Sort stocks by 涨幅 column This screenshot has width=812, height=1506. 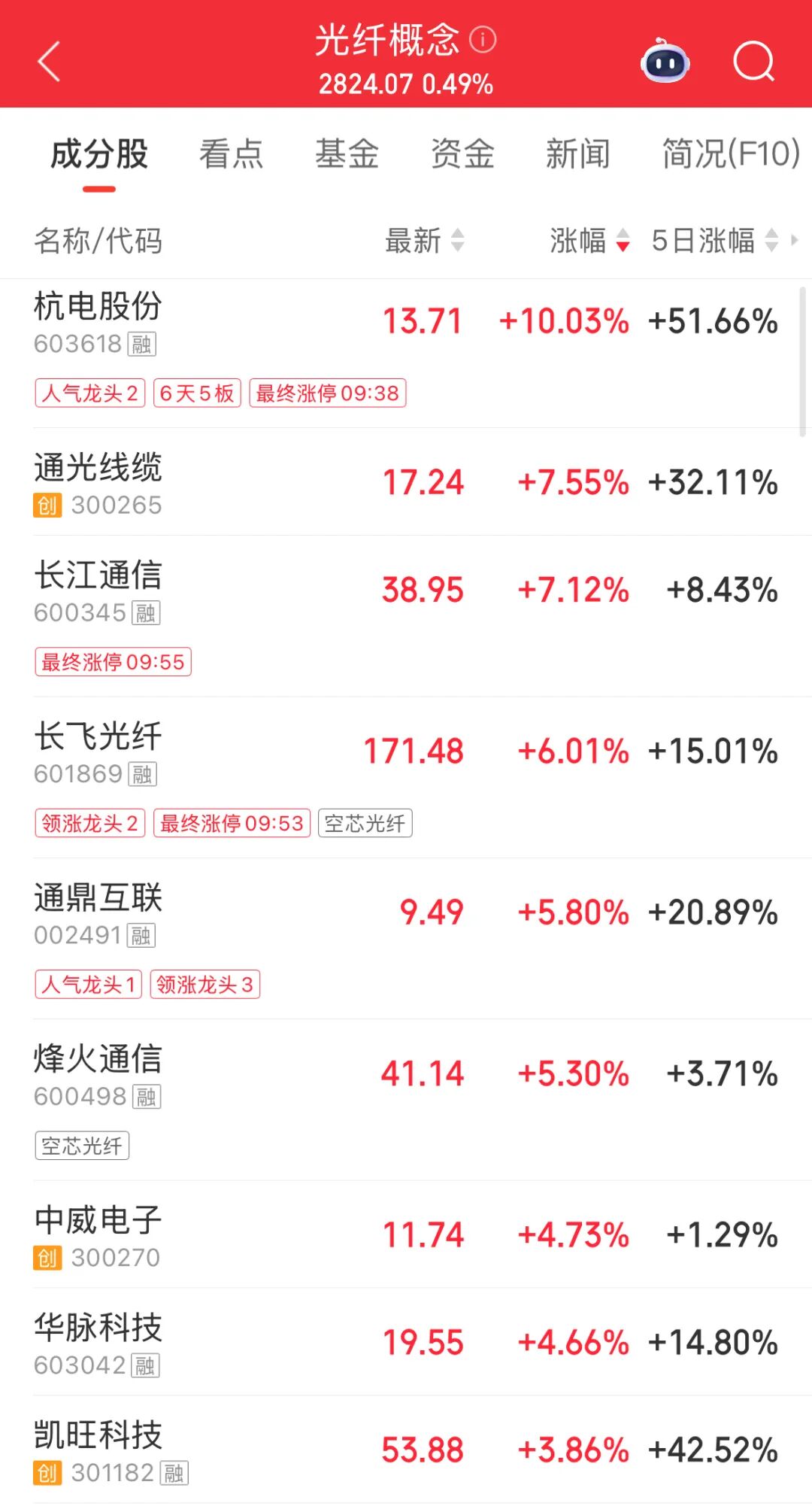[x=589, y=241]
